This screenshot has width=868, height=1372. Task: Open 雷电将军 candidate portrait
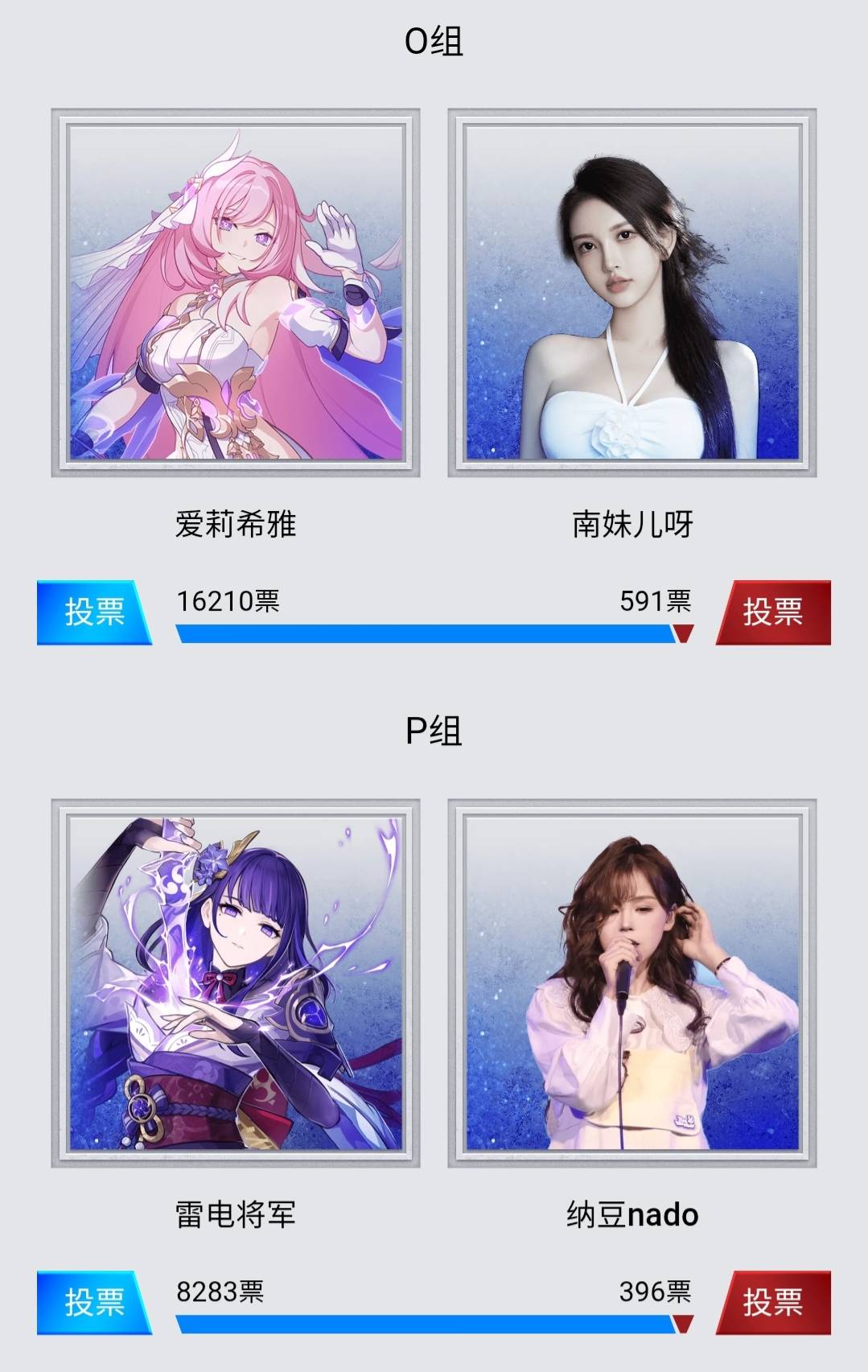pyautogui.click(x=236, y=983)
